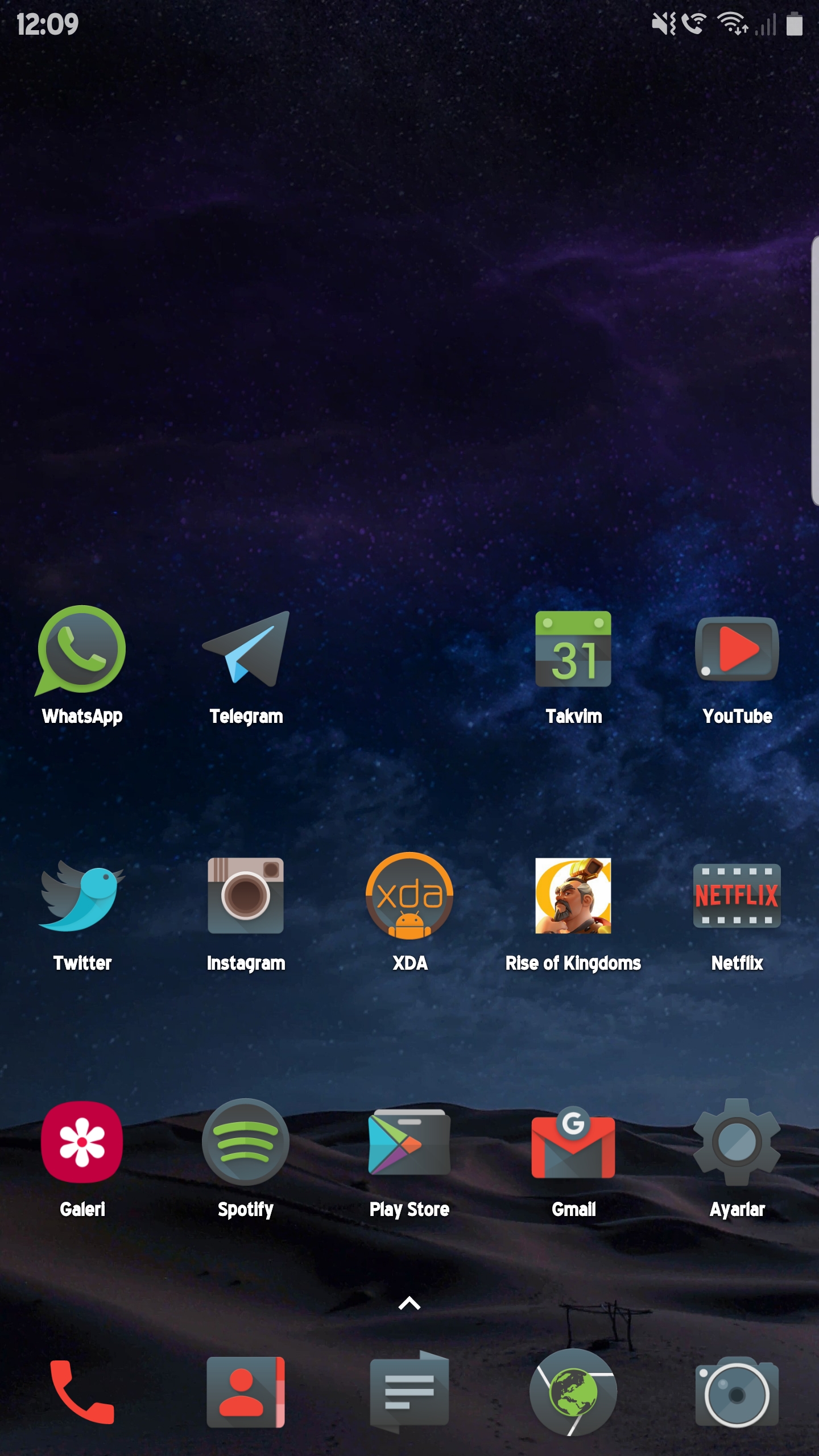This screenshot has height=1456, width=819.
Task: Launch the Chrome browser in the dock
Action: [x=573, y=1392]
